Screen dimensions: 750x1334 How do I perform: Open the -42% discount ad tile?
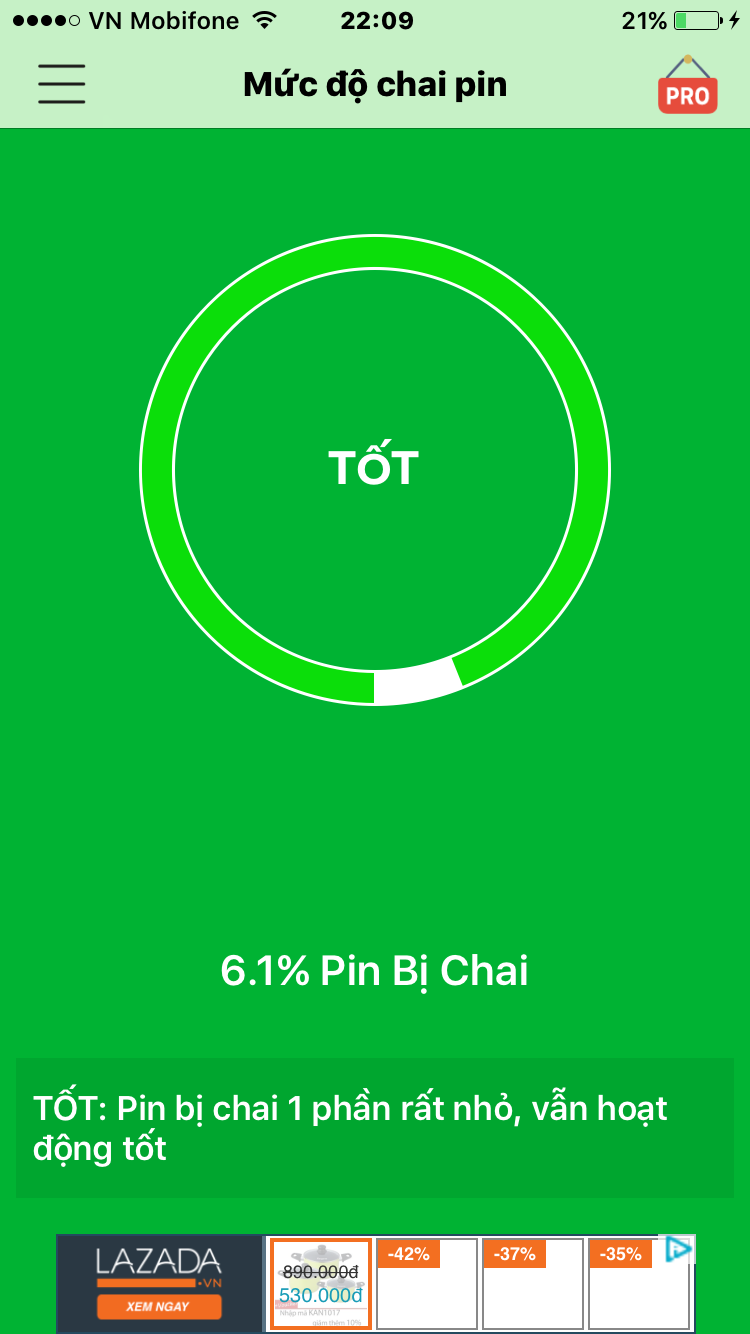click(x=426, y=1284)
